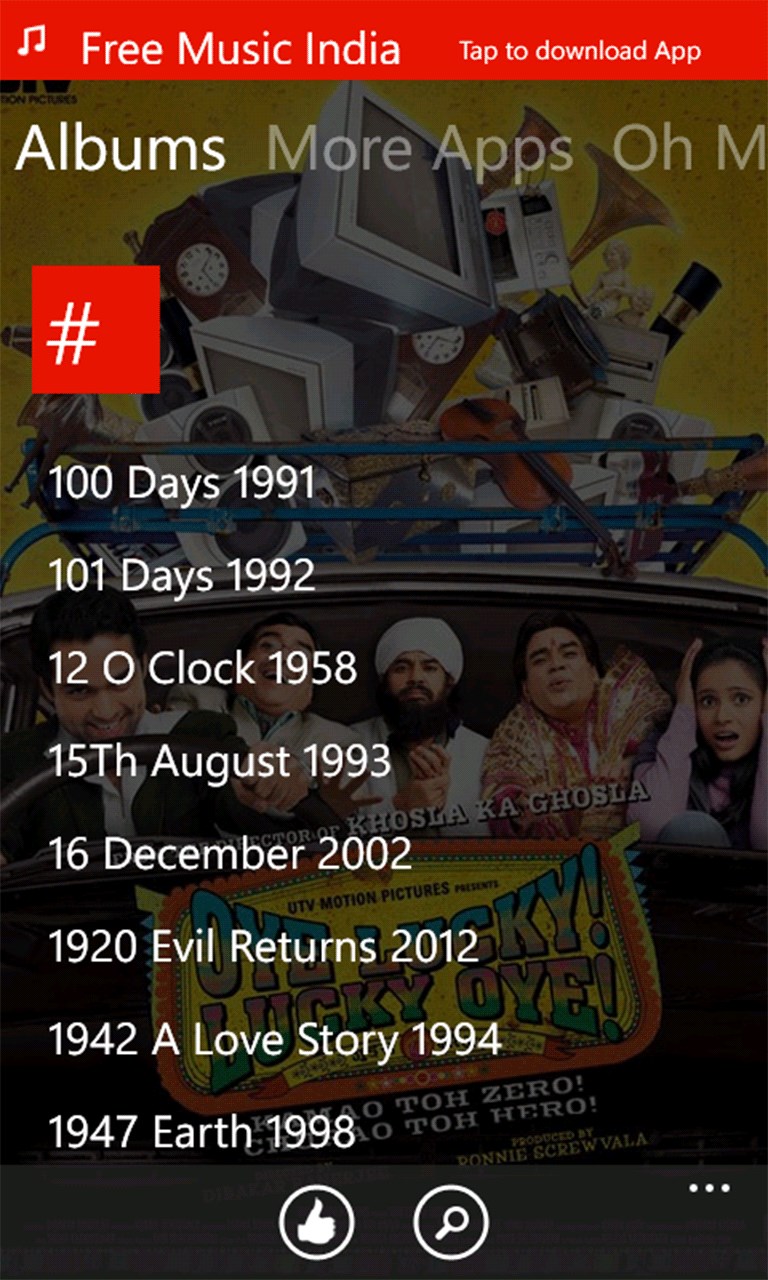Open album 101 Days 1992
The width and height of the screenshot is (768, 1280).
click(182, 575)
